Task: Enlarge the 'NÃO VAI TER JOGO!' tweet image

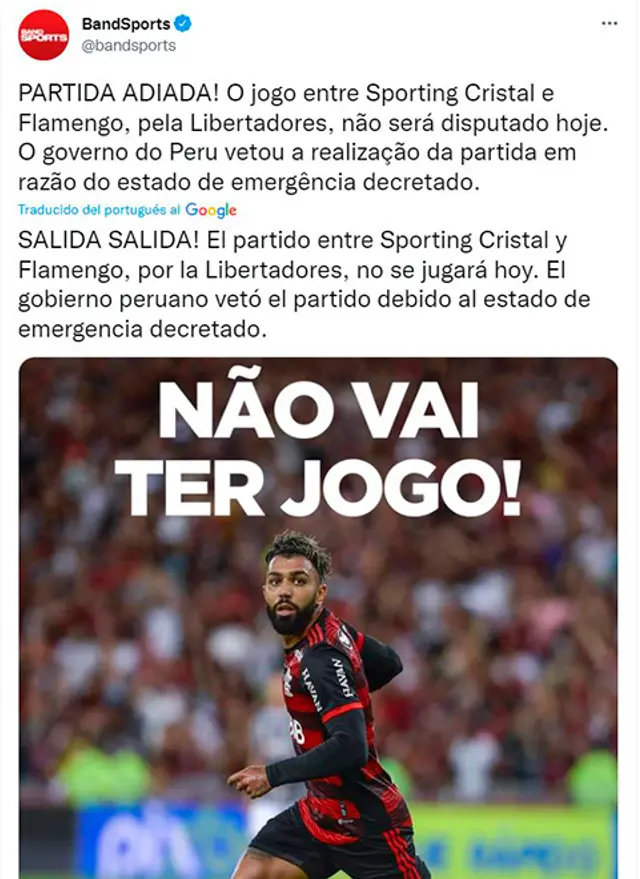Action: click(x=318, y=617)
